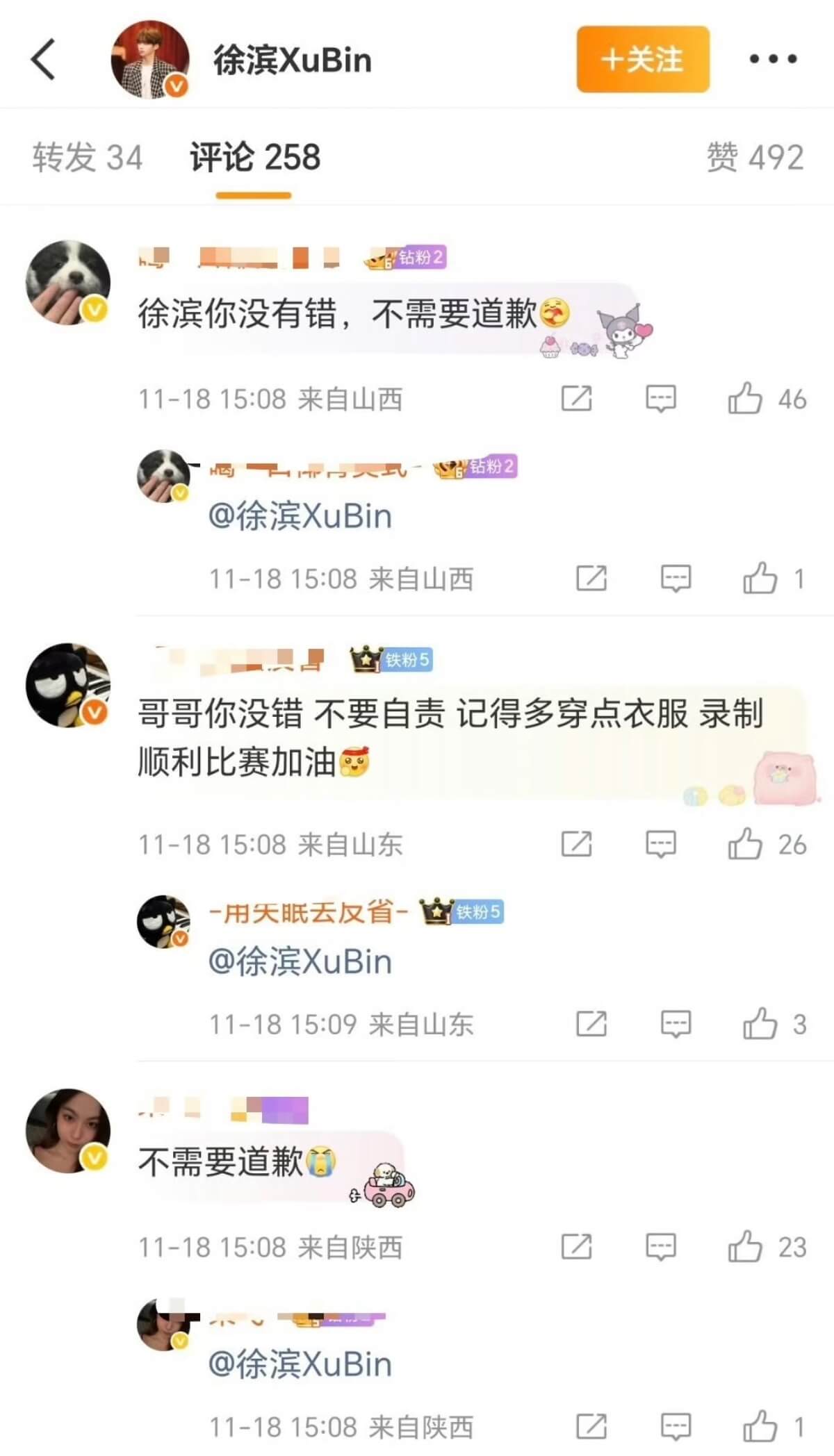This screenshot has width=834, height=1456.
Task: Select the 评论 258 tab
Action: click(x=254, y=157)
